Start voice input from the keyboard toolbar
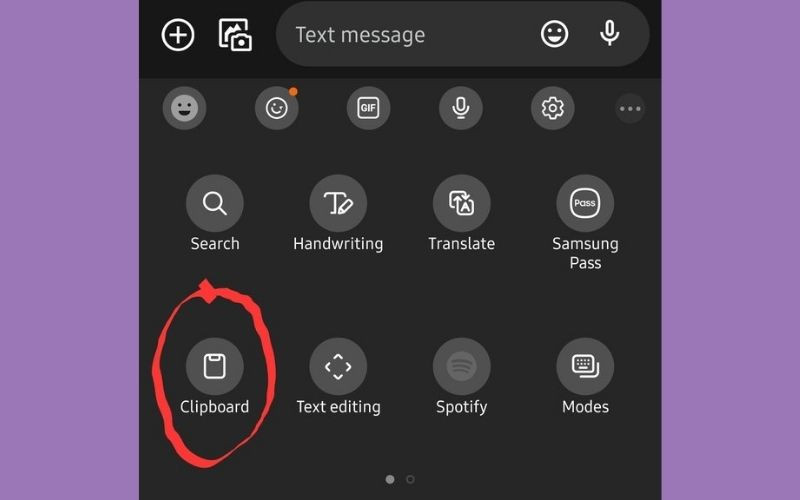The image size is (800, 500). (x=460, y=108)
